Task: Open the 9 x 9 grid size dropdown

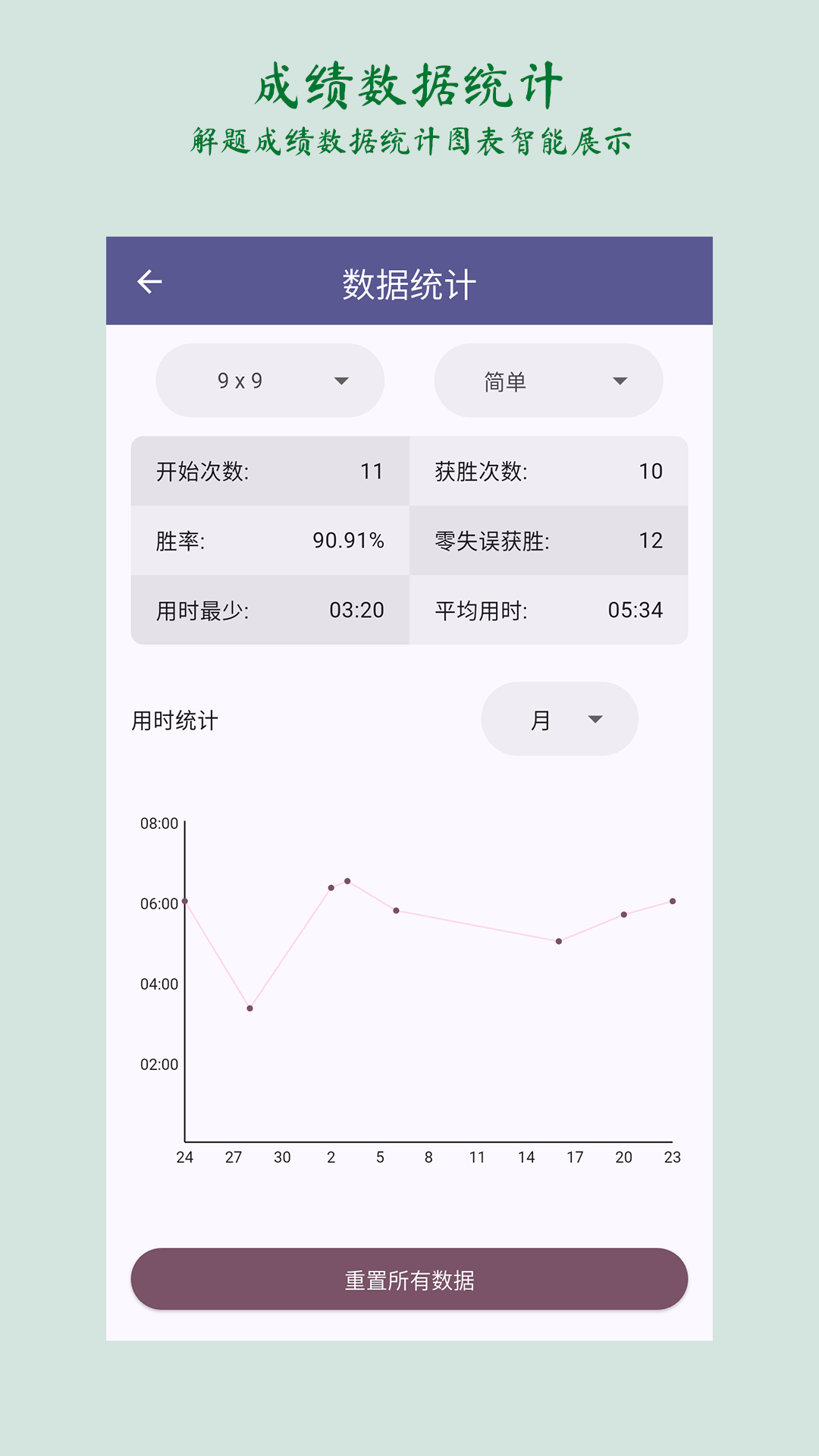Action: coord(269,380)
